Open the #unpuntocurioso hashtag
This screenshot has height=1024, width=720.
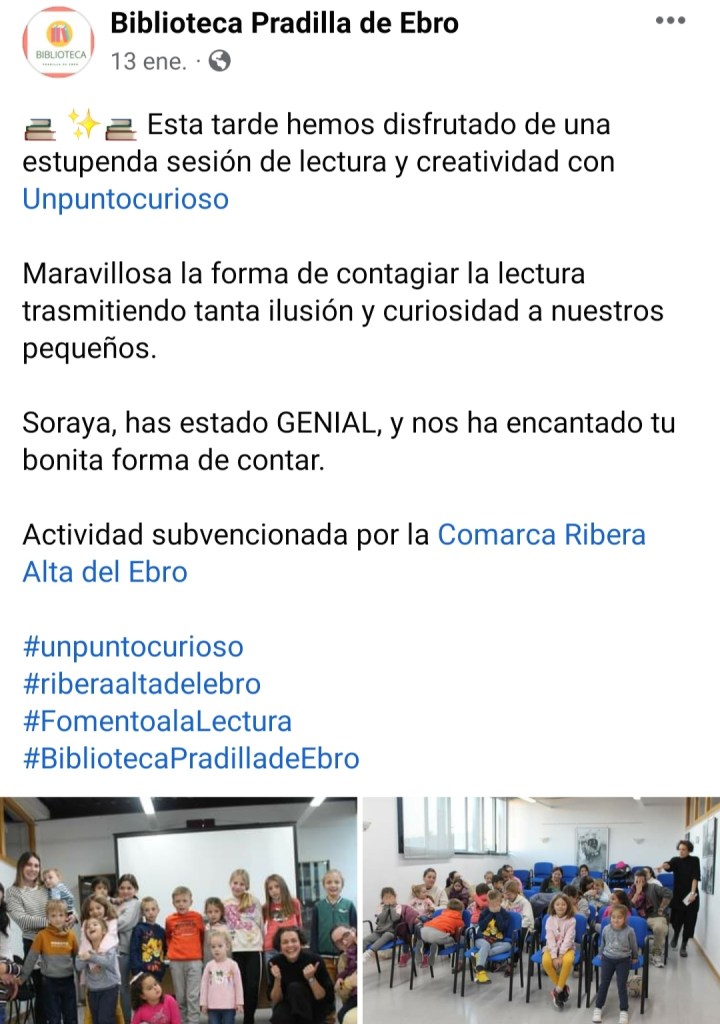(x=133, y=646)
